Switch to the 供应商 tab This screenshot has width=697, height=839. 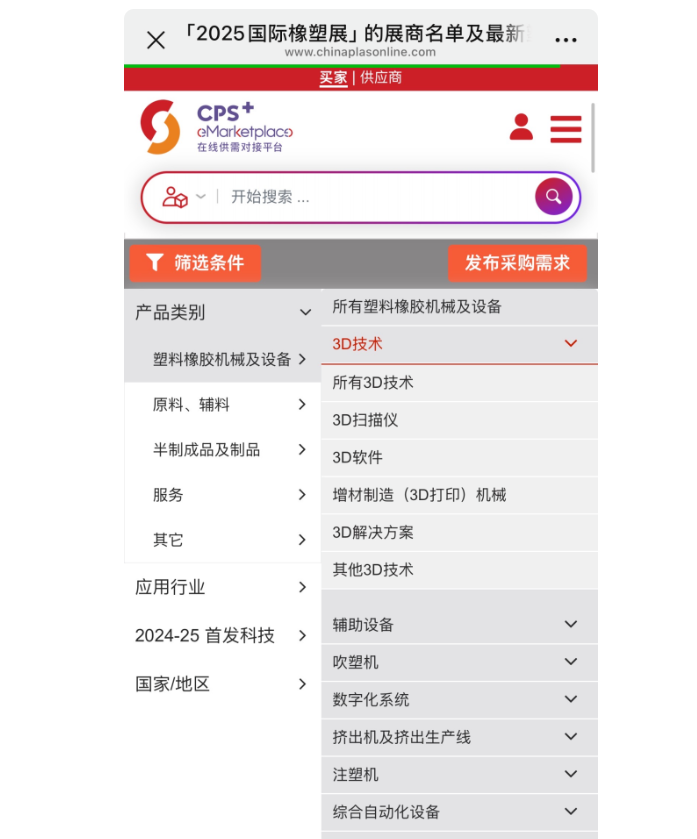tap(381, 78)
